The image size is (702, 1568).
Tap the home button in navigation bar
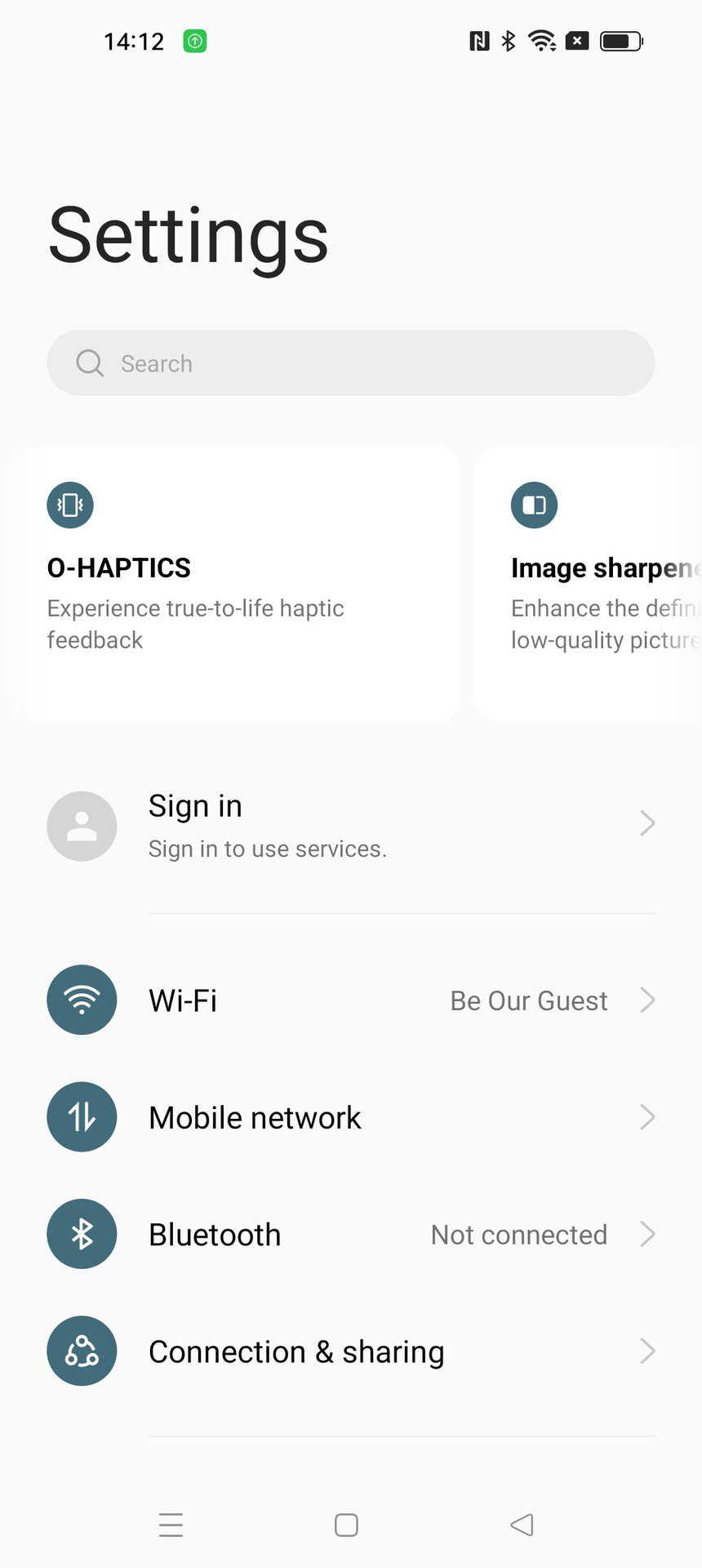coord(346,1525)
